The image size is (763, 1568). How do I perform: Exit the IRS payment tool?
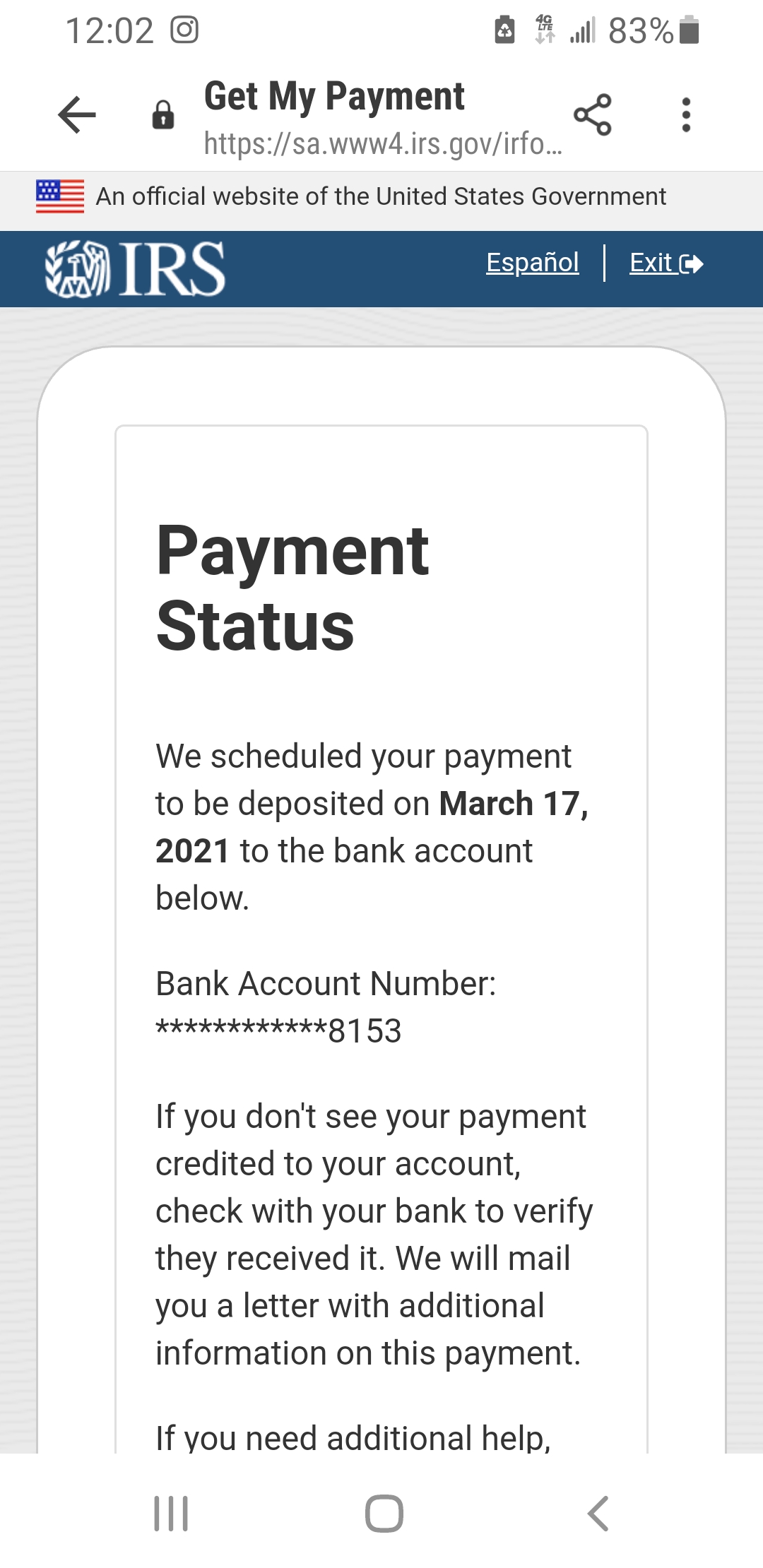point(666,263)
